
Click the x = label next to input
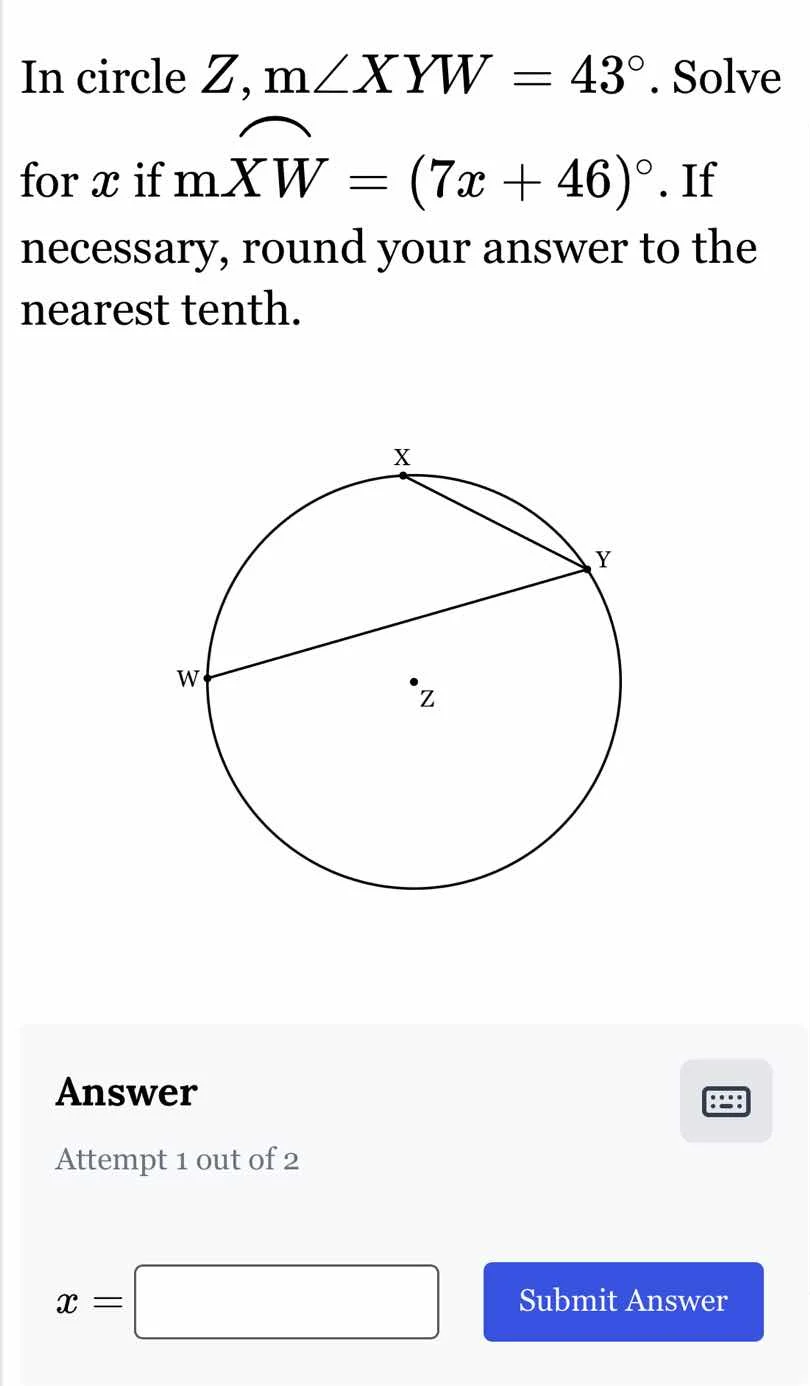tap(88, 1302)
